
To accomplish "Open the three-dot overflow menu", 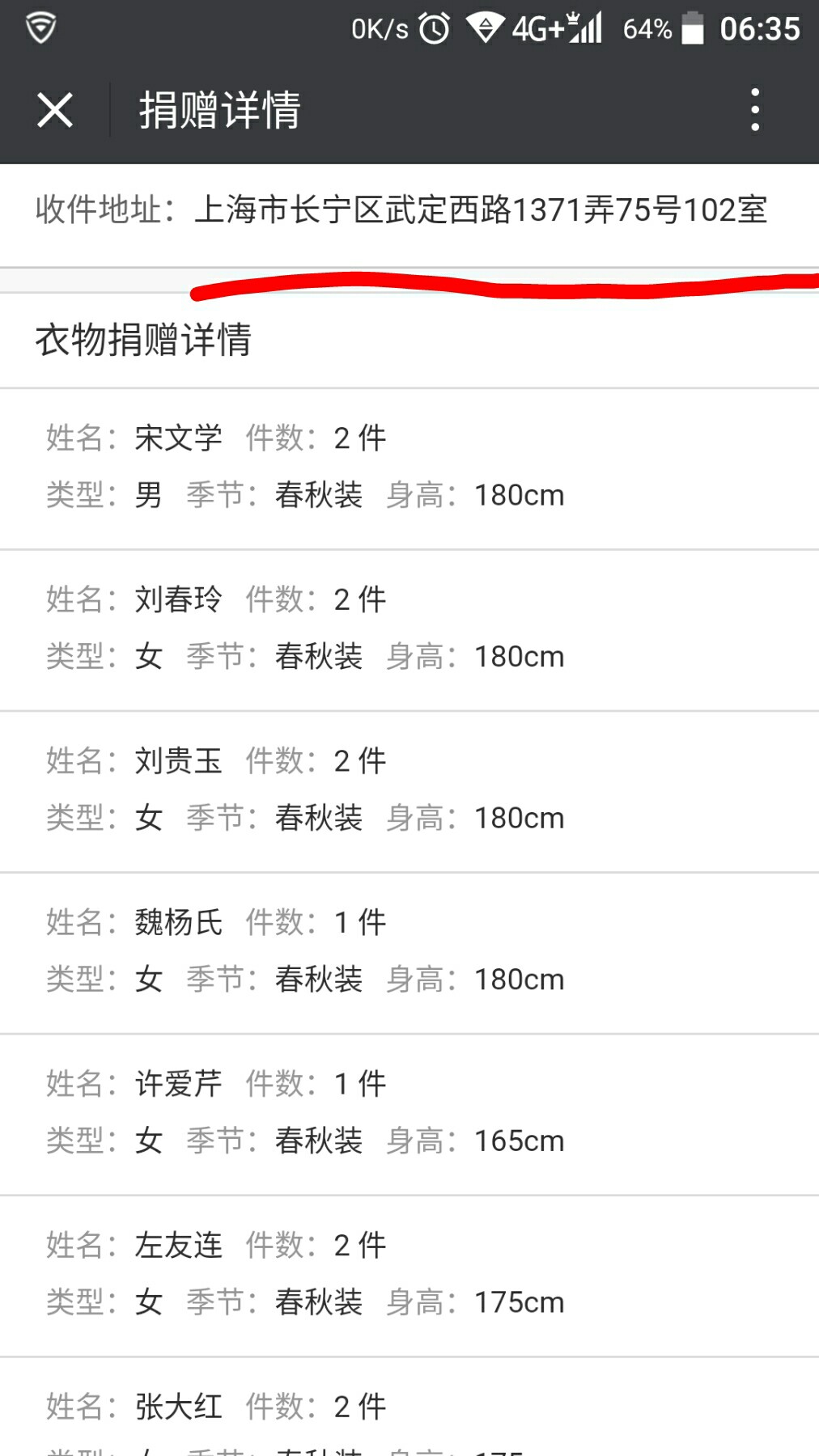I will 755,110.
